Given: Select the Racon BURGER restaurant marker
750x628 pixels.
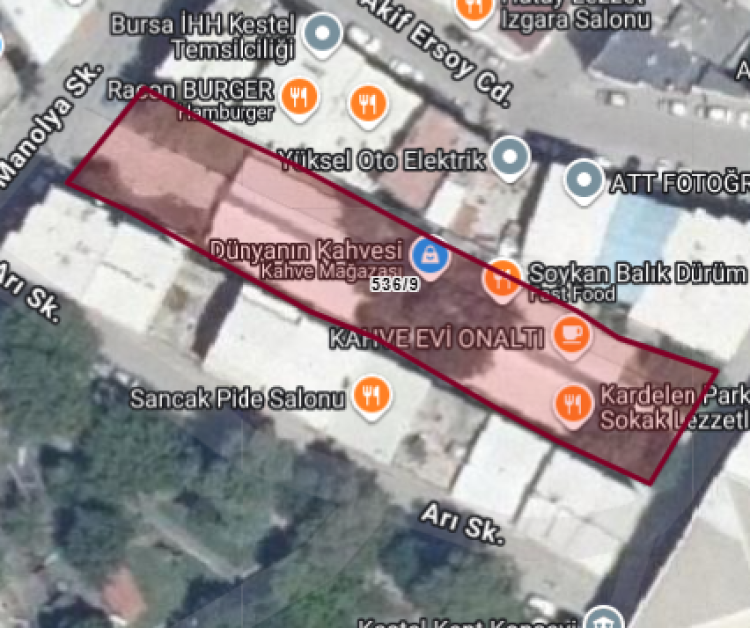Looking at the screenshot, I should (299, 96).
